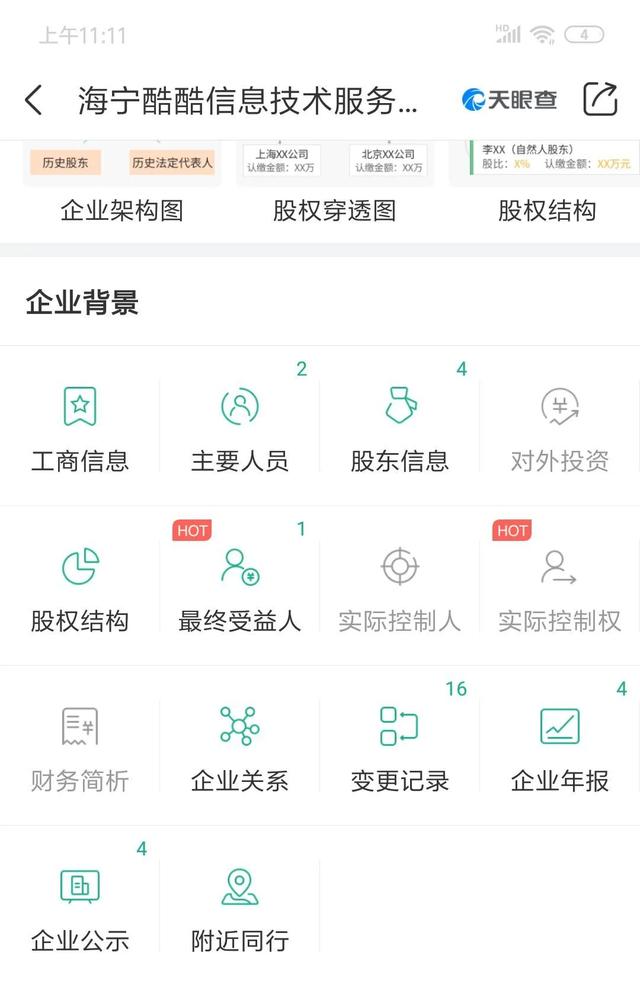Viewport: 640px width, 981px height.
Task: Open 财务简析
Action: pos(80,750)
